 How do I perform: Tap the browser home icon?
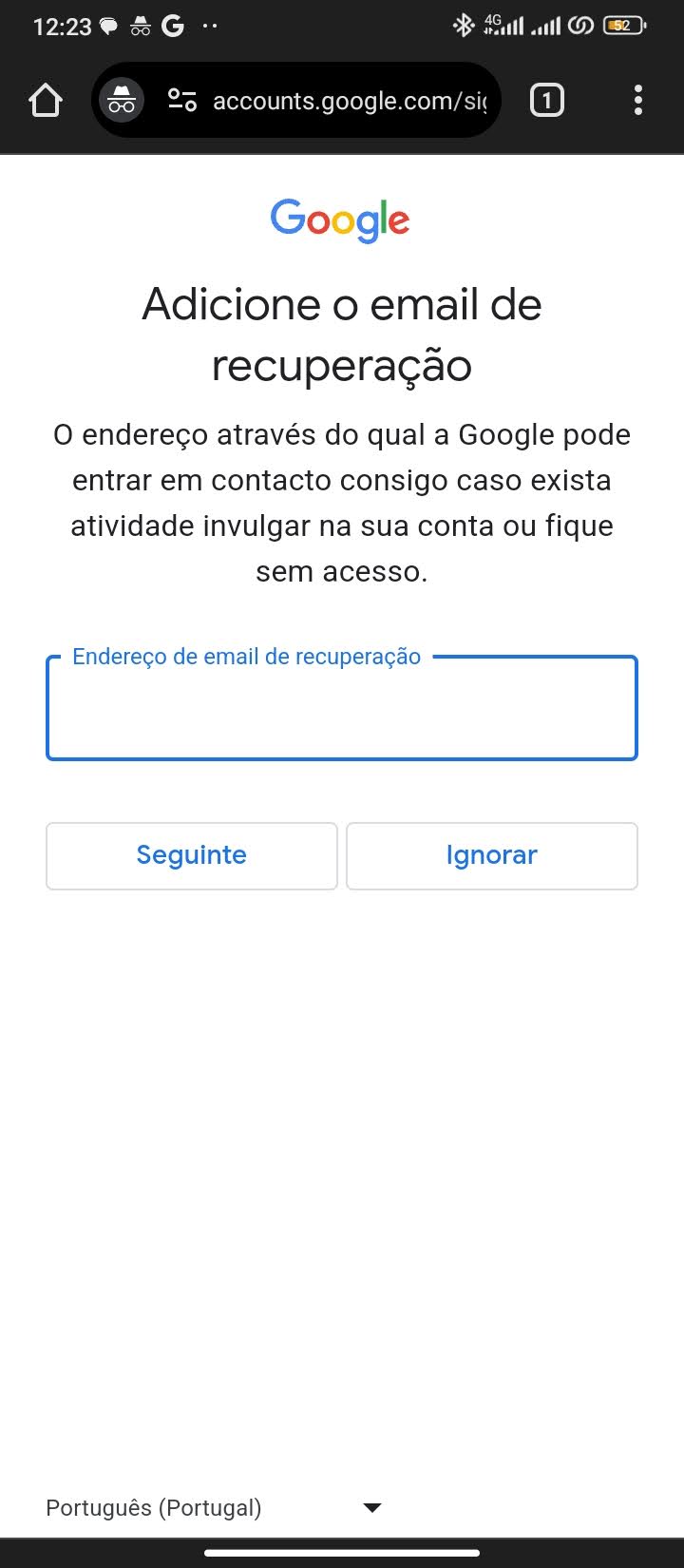(46, 100)
